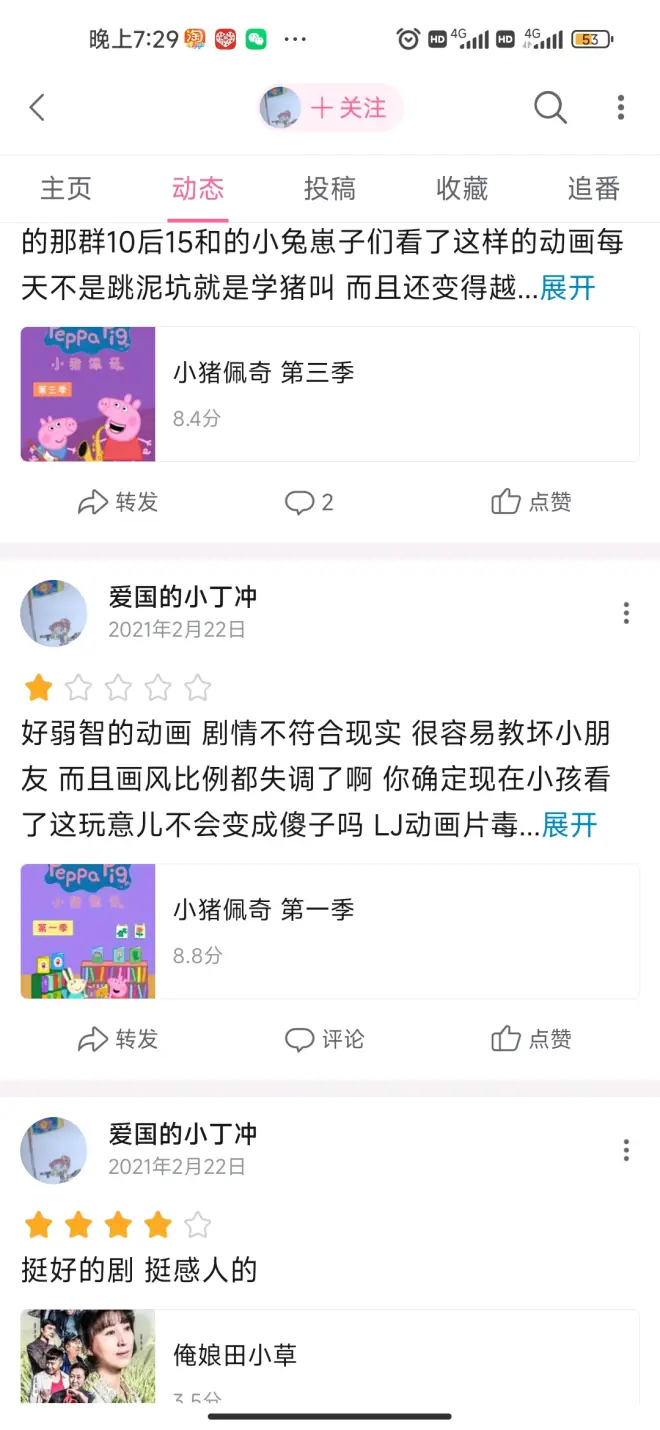Open the 俺娘田小草 card
Screen dimensions: 660x1430
(330, 1357)
